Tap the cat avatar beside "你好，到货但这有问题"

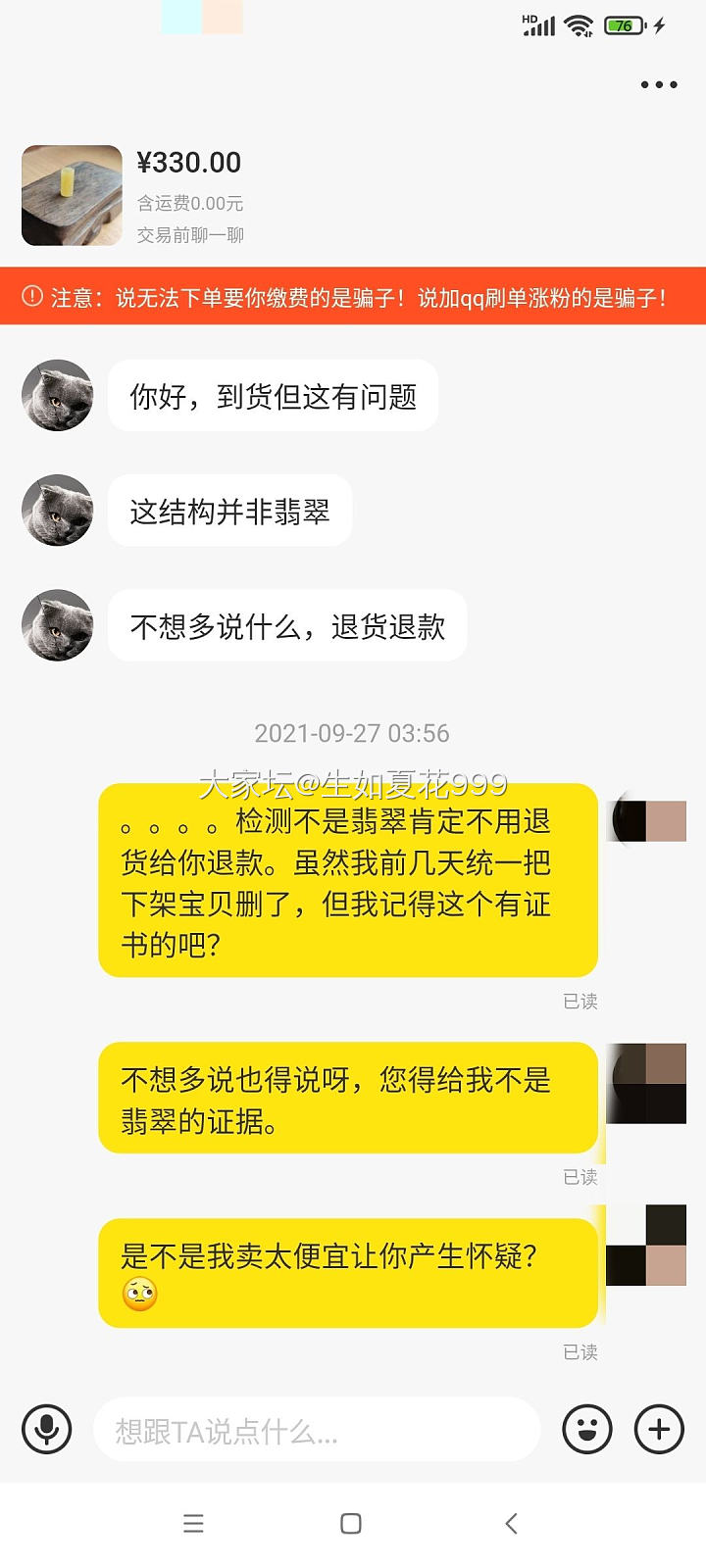point(58,395)
